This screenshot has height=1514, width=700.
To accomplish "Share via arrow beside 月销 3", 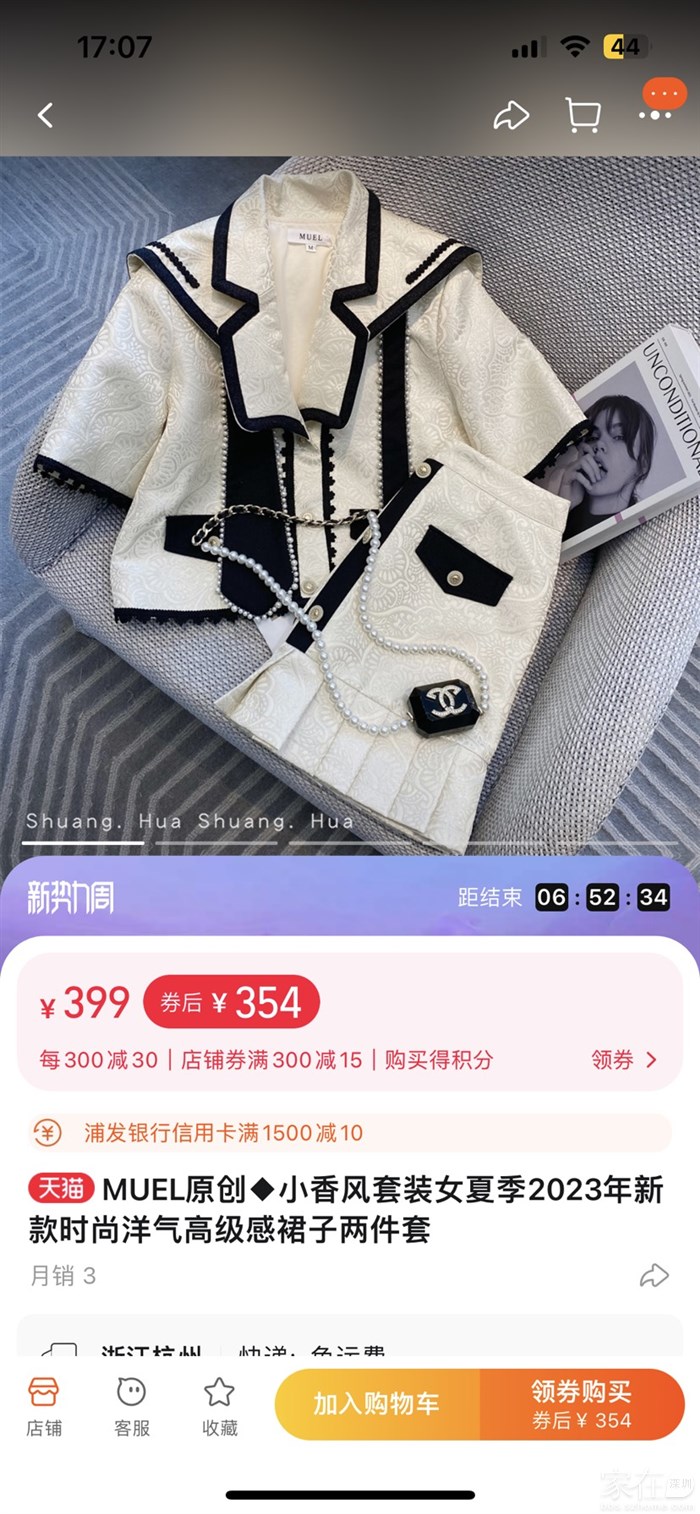I will point(654,1275).
